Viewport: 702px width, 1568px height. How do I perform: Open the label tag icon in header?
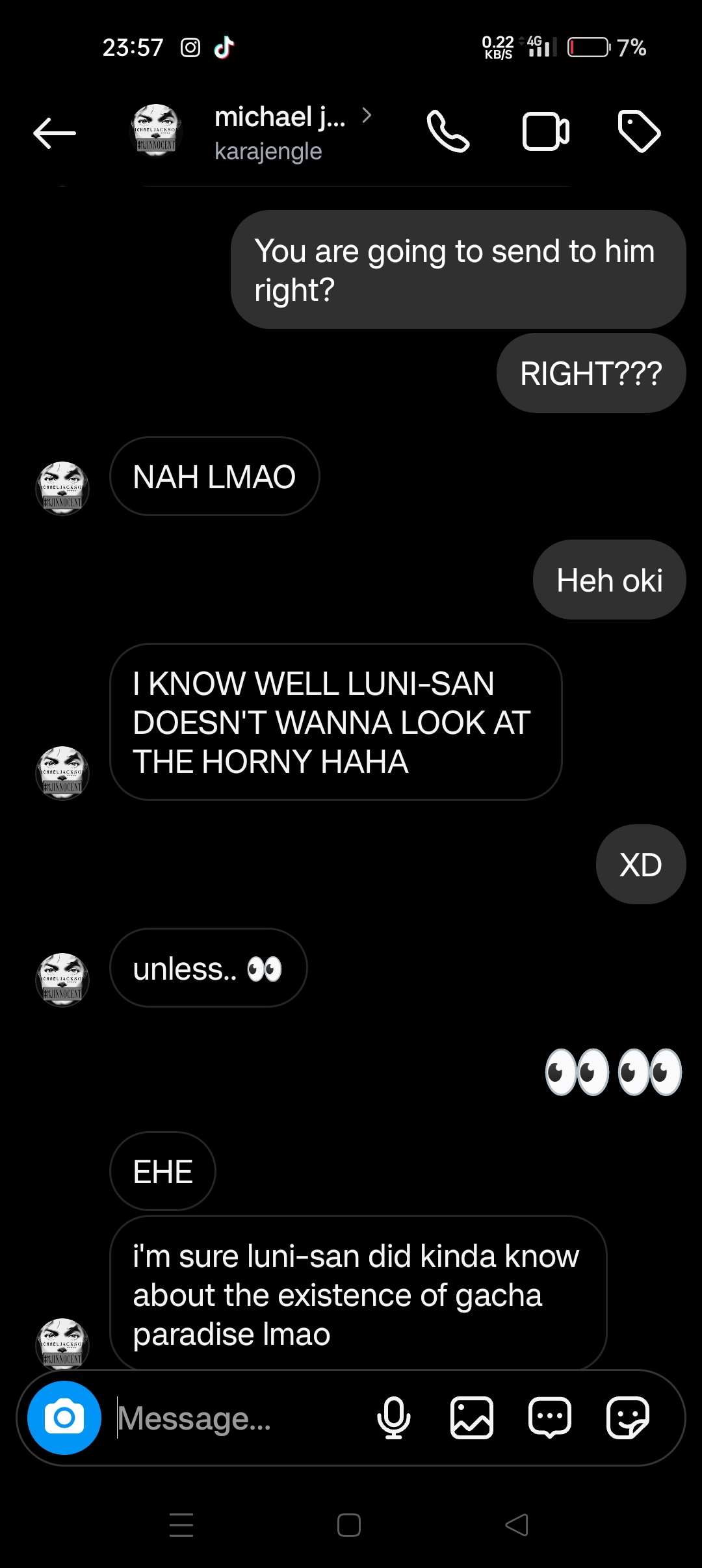639,131
